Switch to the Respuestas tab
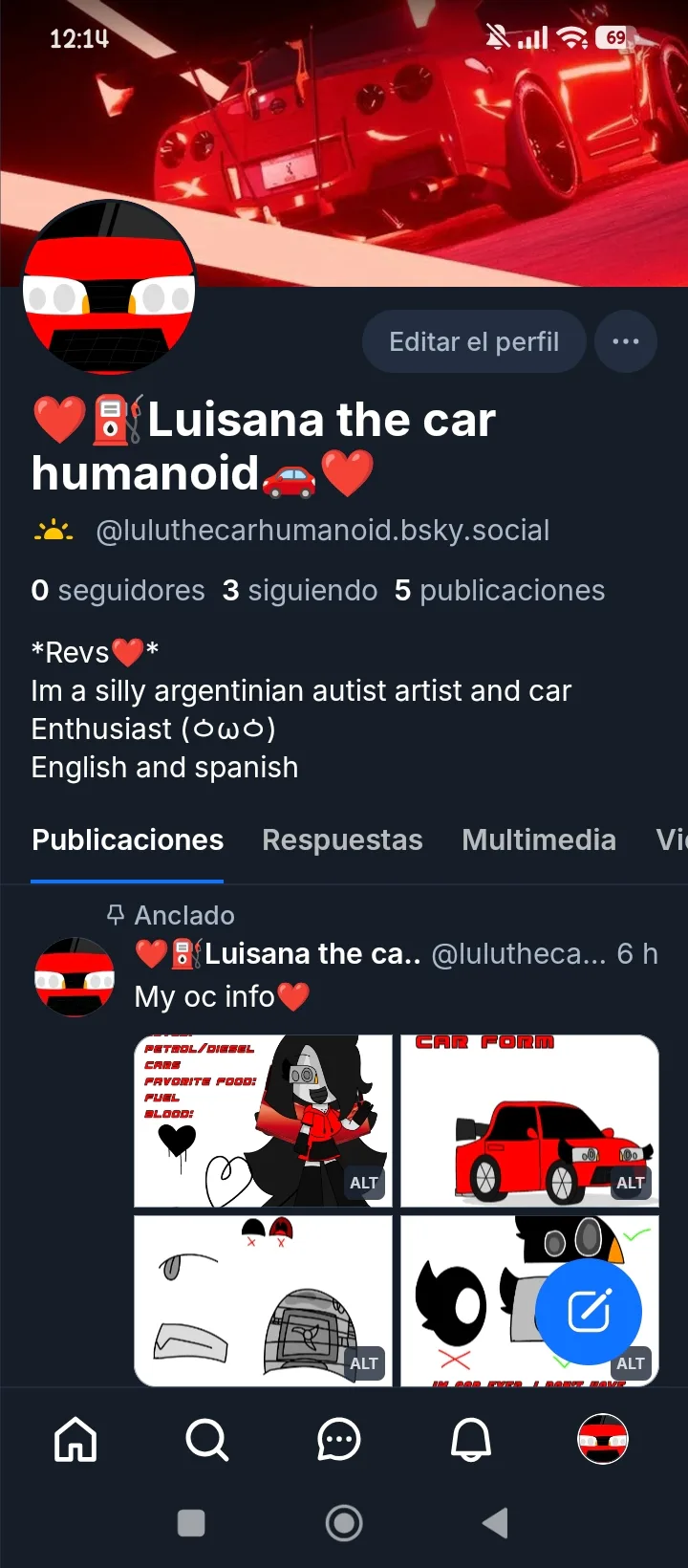Image resolution: width=688 pixels, height=1568 pixels. 342,839
